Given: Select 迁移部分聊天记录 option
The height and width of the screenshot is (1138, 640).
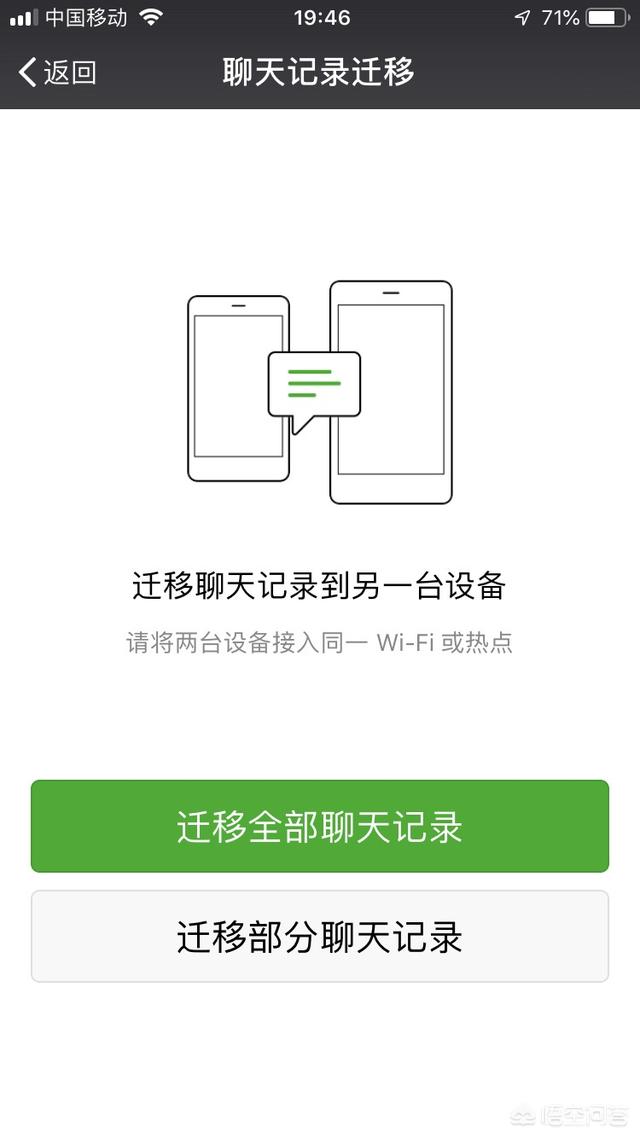Looking at the screenshot, I should 320,937.
